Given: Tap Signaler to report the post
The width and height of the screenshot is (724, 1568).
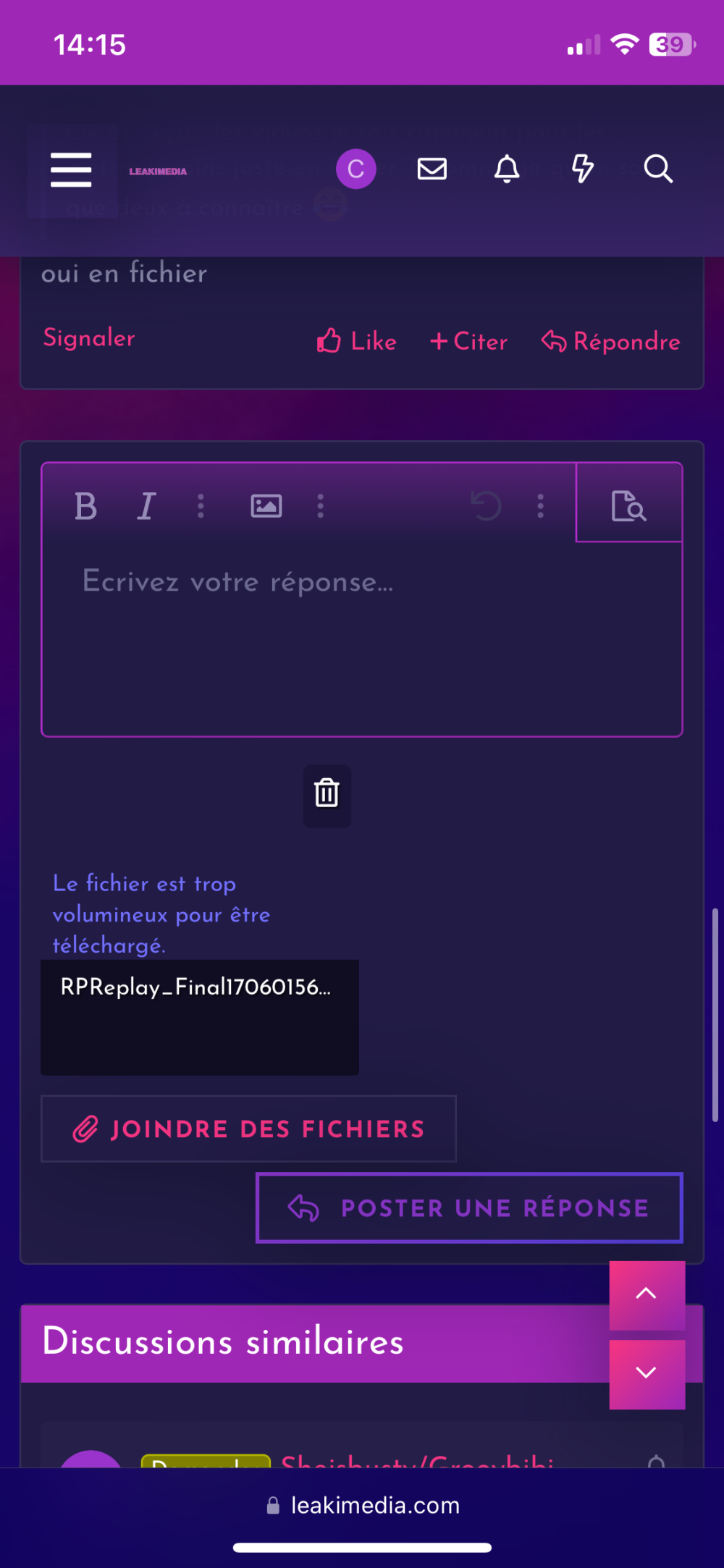Looking at the screenshot, I should tap(89, 338).
